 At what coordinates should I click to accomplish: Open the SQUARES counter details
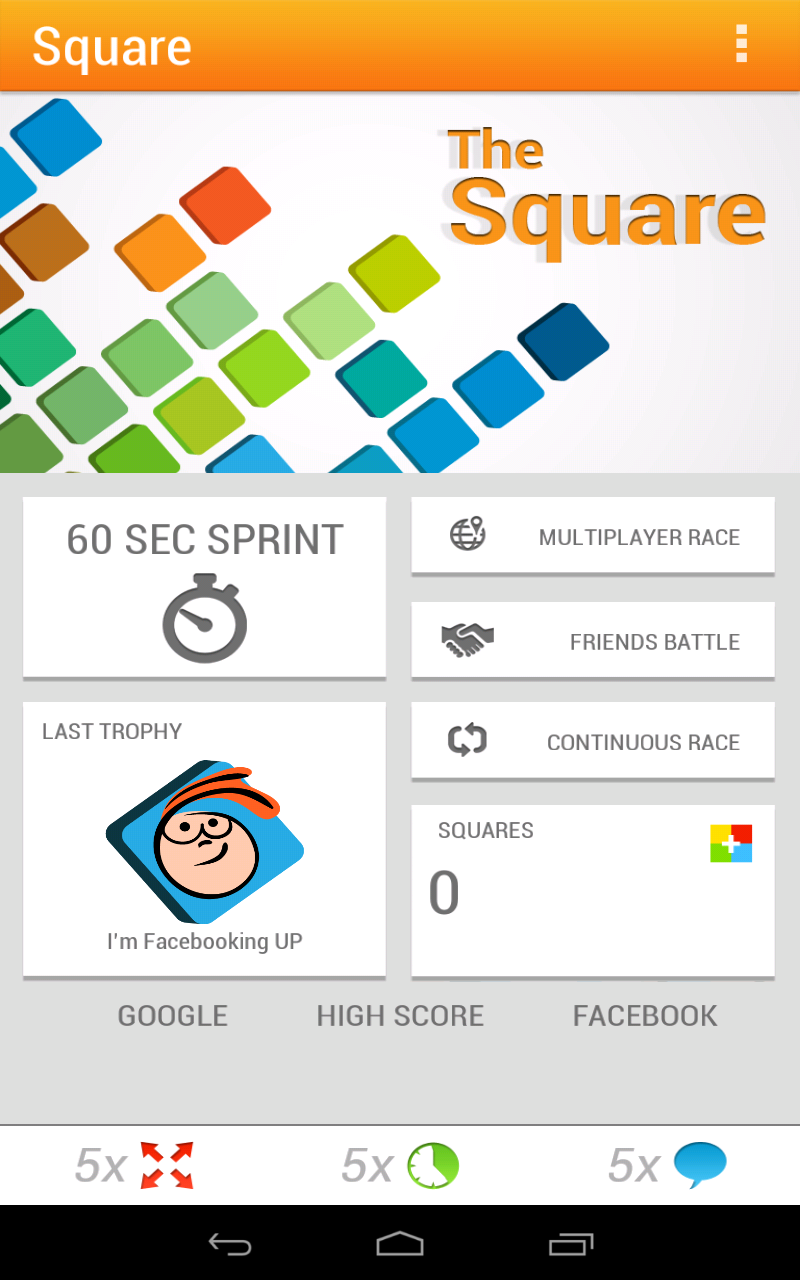(x=593, y=890)
